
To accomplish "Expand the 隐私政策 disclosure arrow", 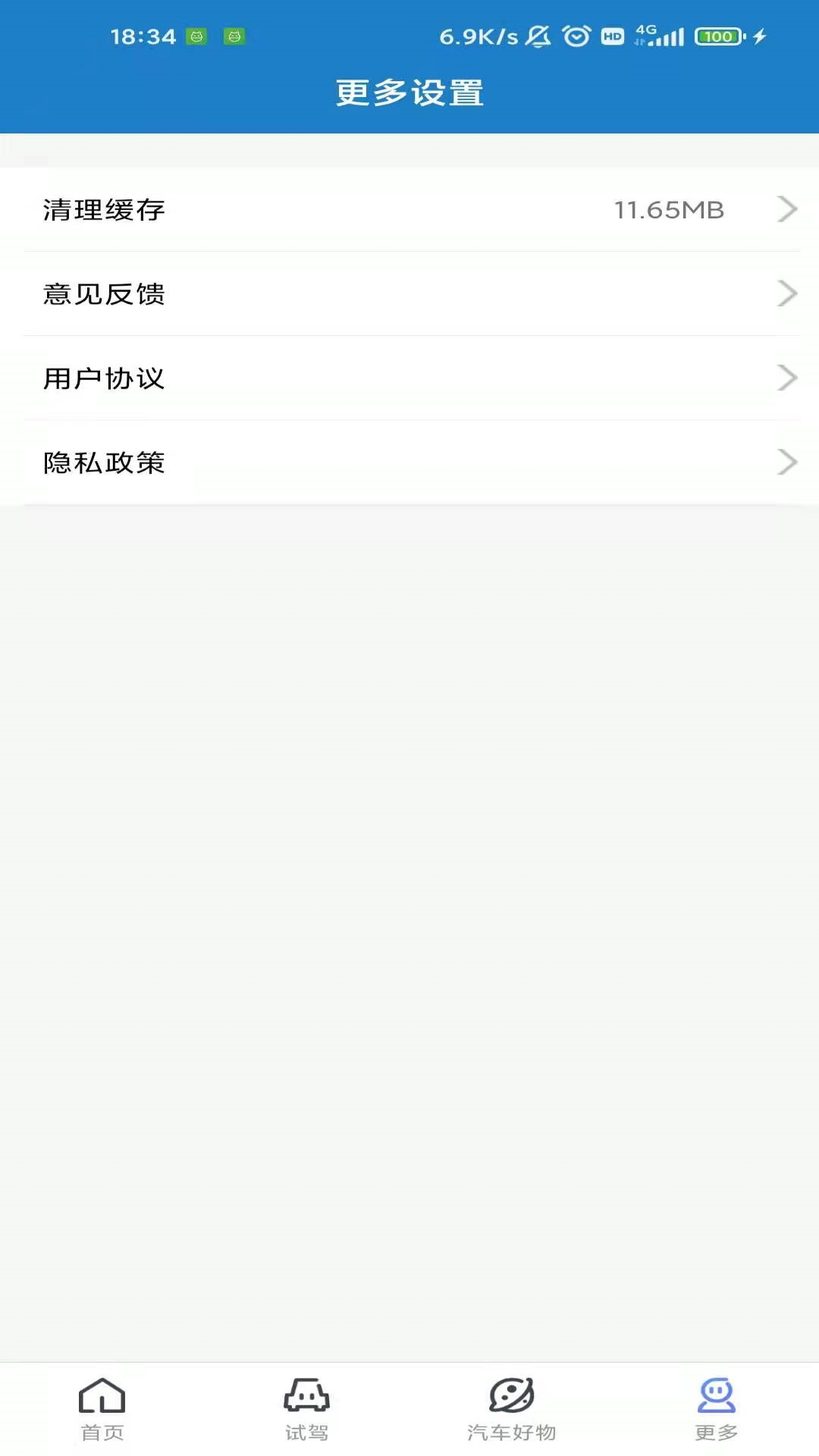I will point(788,462).
